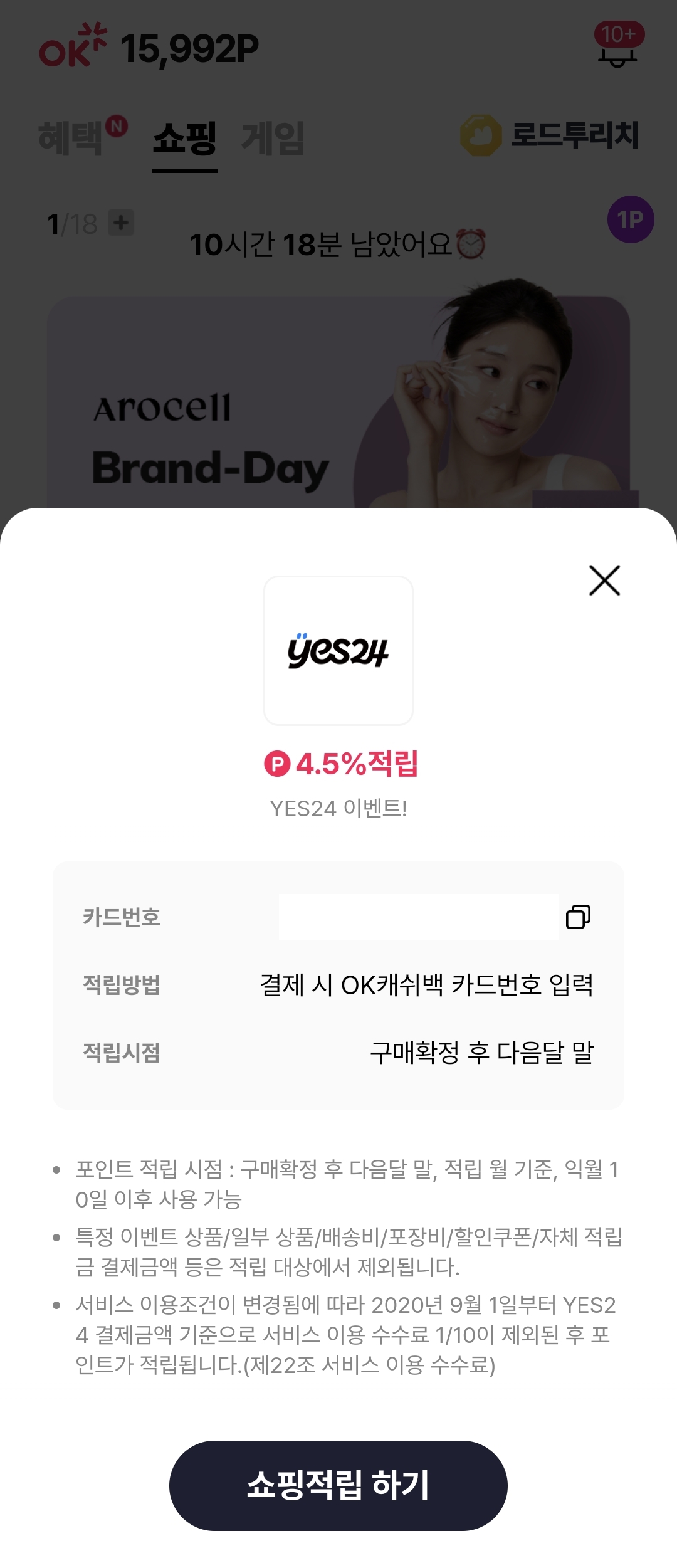Click the 적립시점 information row
This screenshot has width=677, height=1568.
point(338,1052)
